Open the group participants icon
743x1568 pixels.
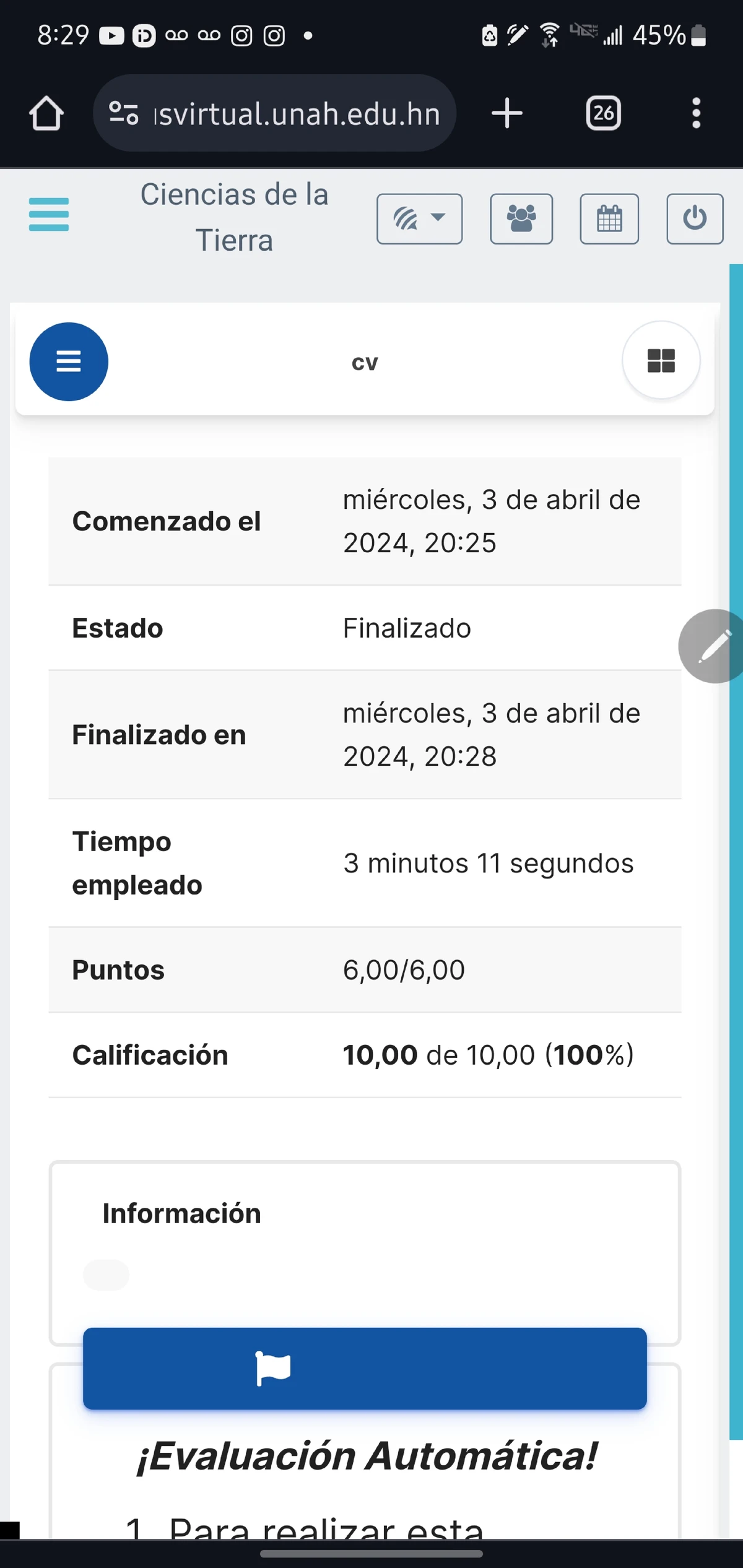(x=521, y=219)
